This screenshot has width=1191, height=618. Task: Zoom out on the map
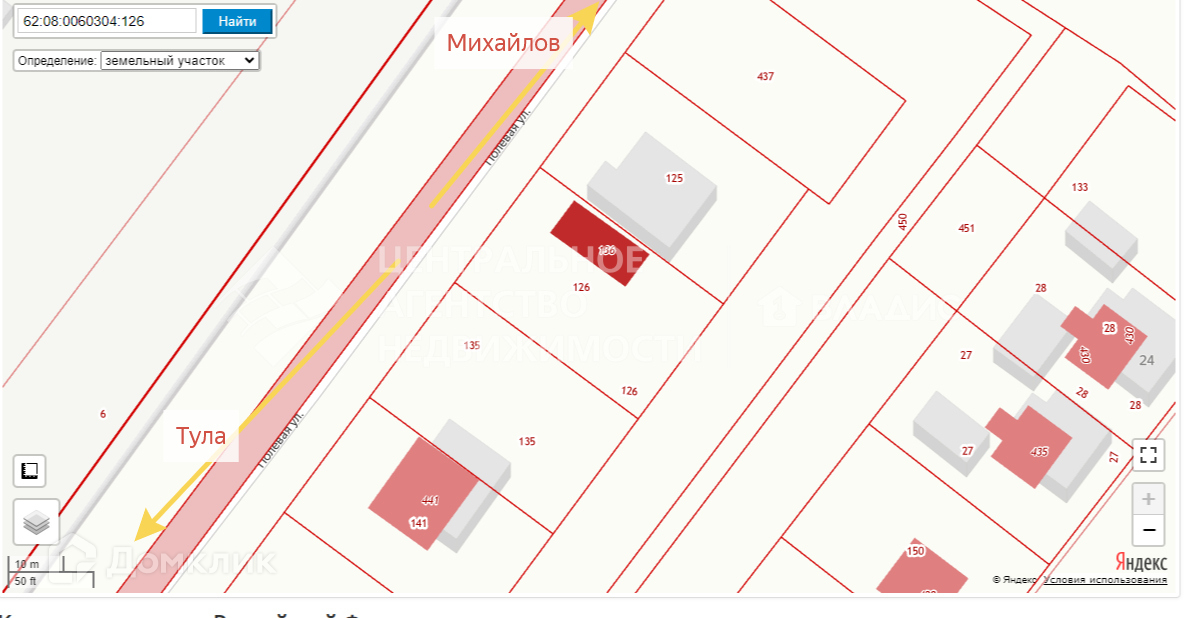click(1149, 530)
